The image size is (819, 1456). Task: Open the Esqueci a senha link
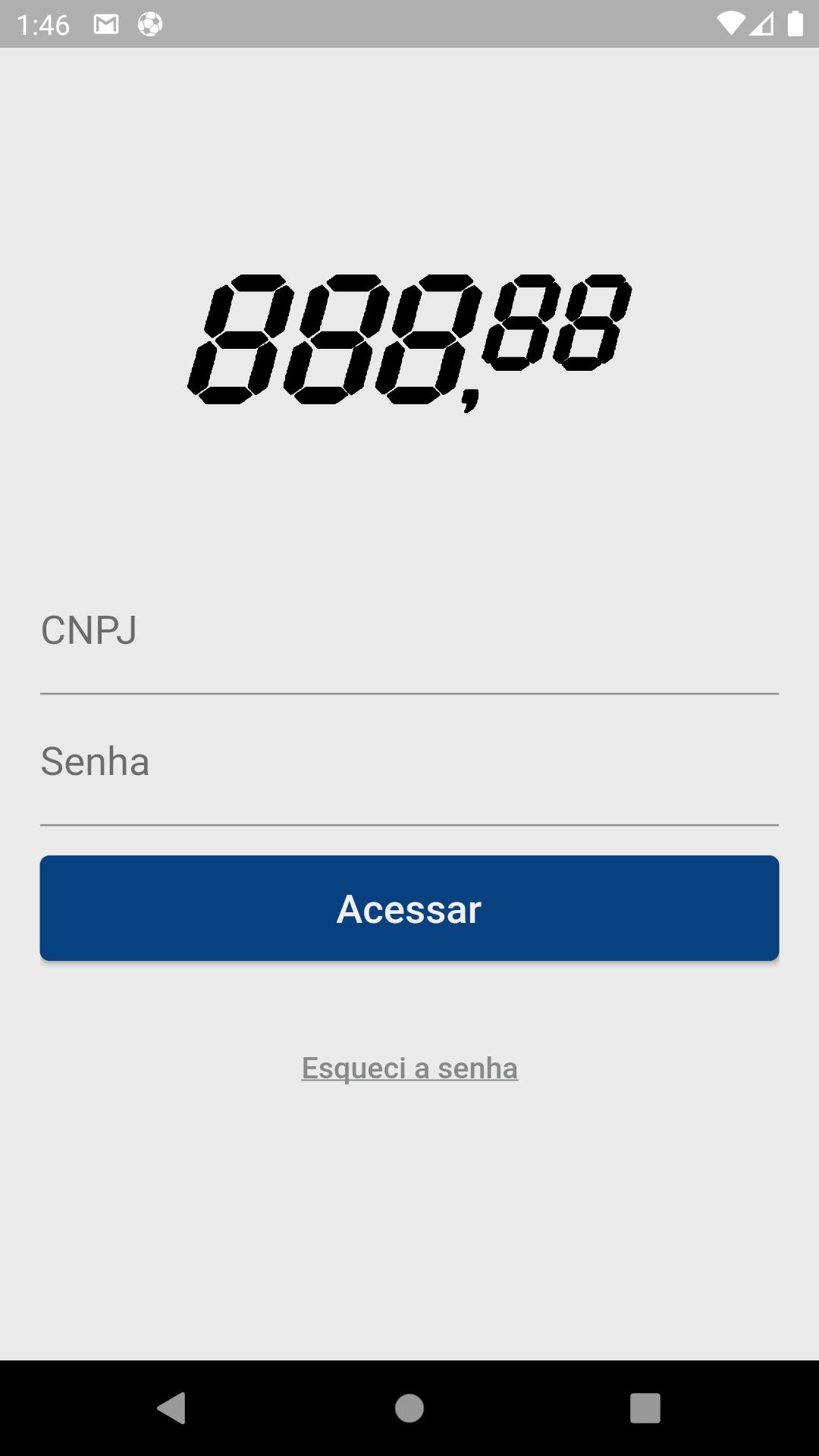409,1068
